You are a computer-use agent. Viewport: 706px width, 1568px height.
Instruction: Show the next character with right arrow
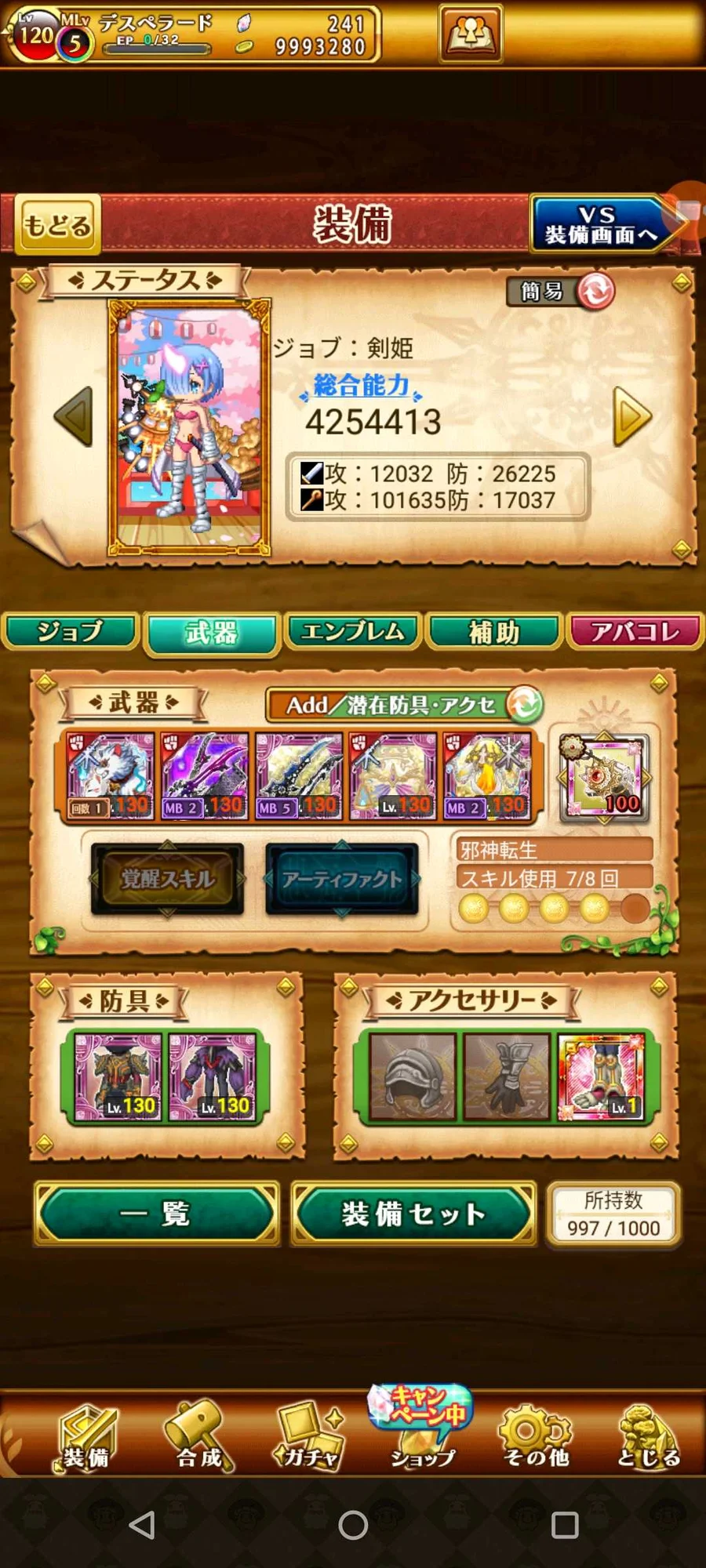click(632, 416)
